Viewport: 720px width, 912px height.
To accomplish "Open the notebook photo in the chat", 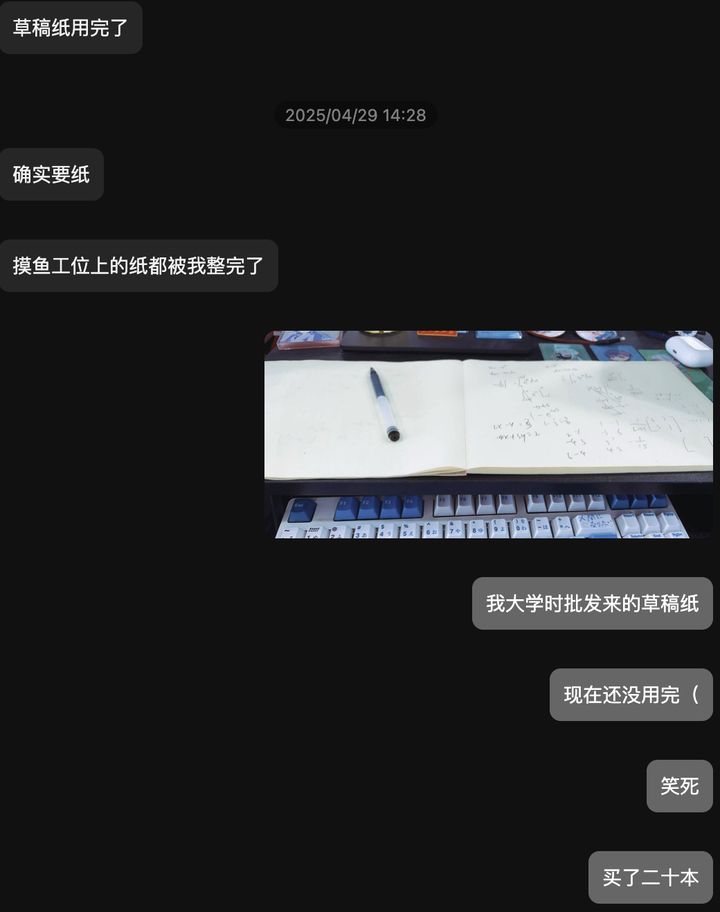I will pos(488,434).
